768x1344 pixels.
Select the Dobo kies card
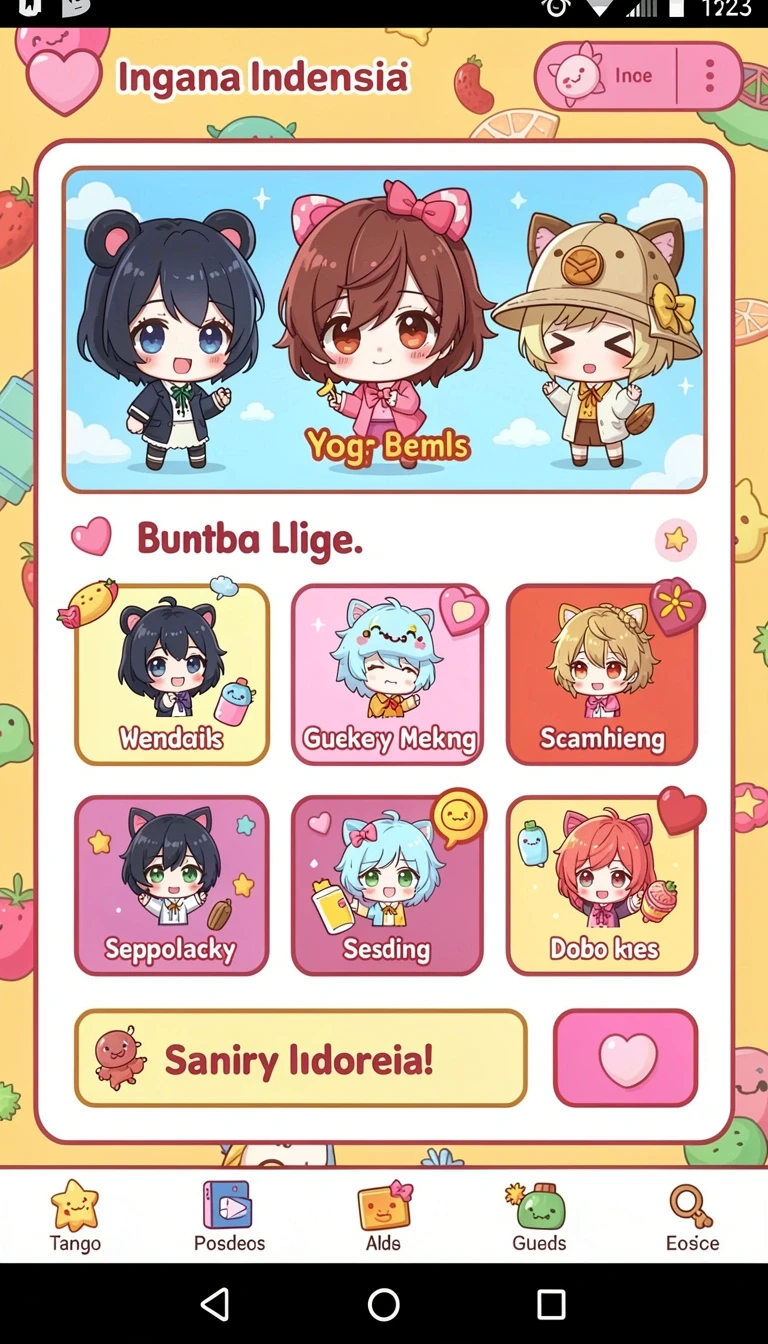602,885
